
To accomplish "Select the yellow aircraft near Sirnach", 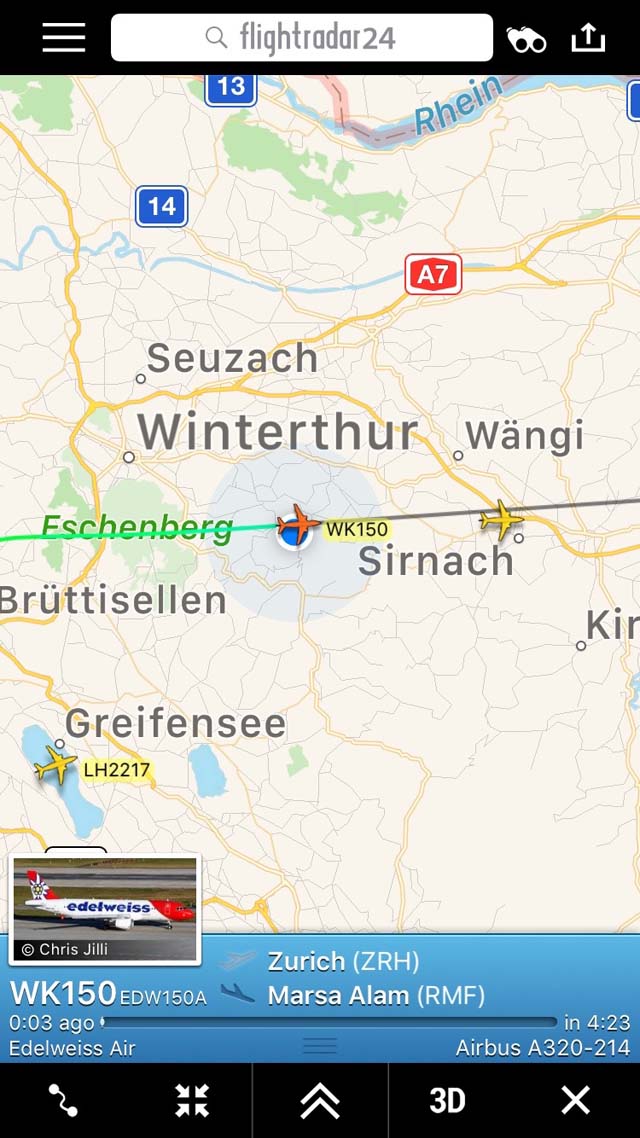I will pos(501,520).
